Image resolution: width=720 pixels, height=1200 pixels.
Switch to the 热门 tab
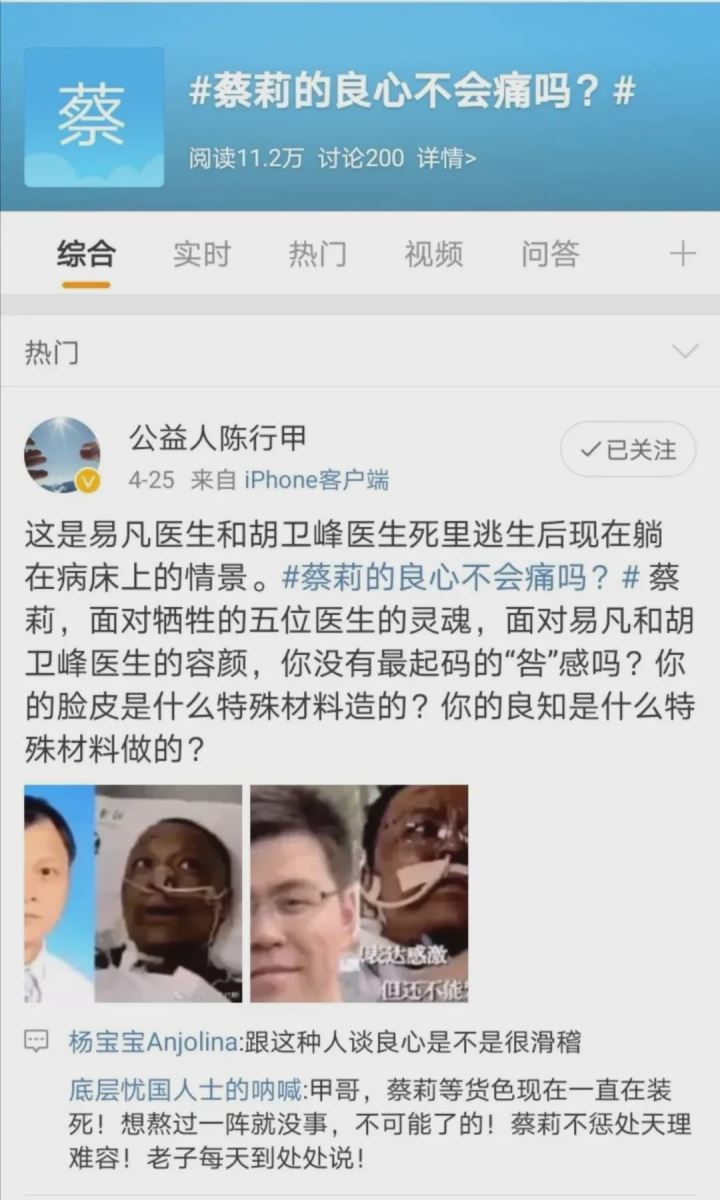click(x=317, y=255)
